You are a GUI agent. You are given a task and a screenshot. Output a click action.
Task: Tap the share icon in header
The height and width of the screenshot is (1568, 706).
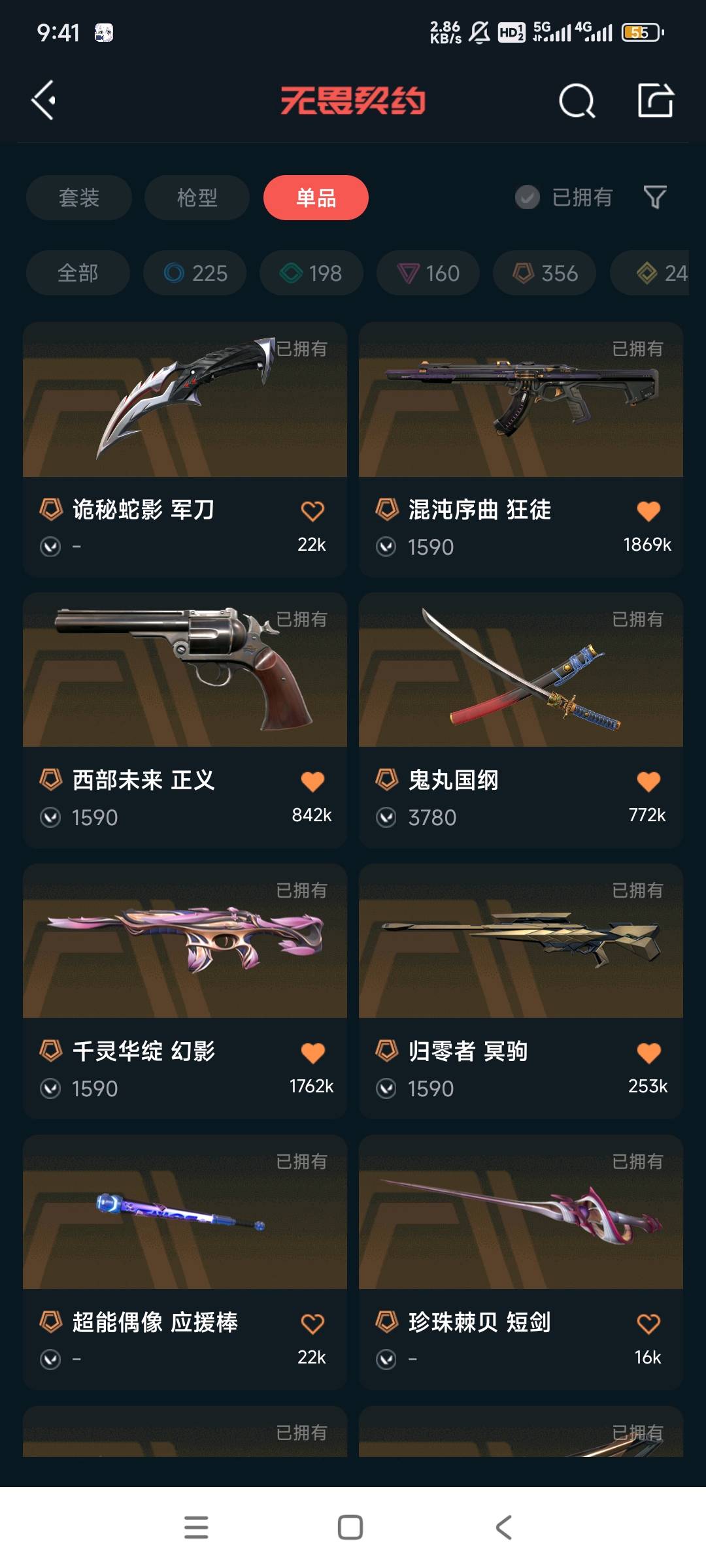click(x=655, y=101)
